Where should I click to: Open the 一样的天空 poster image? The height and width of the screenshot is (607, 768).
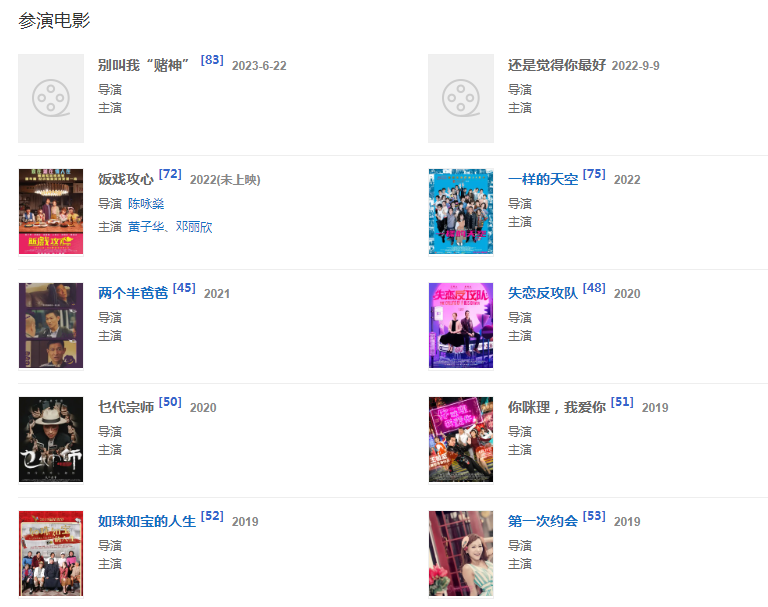461,212
